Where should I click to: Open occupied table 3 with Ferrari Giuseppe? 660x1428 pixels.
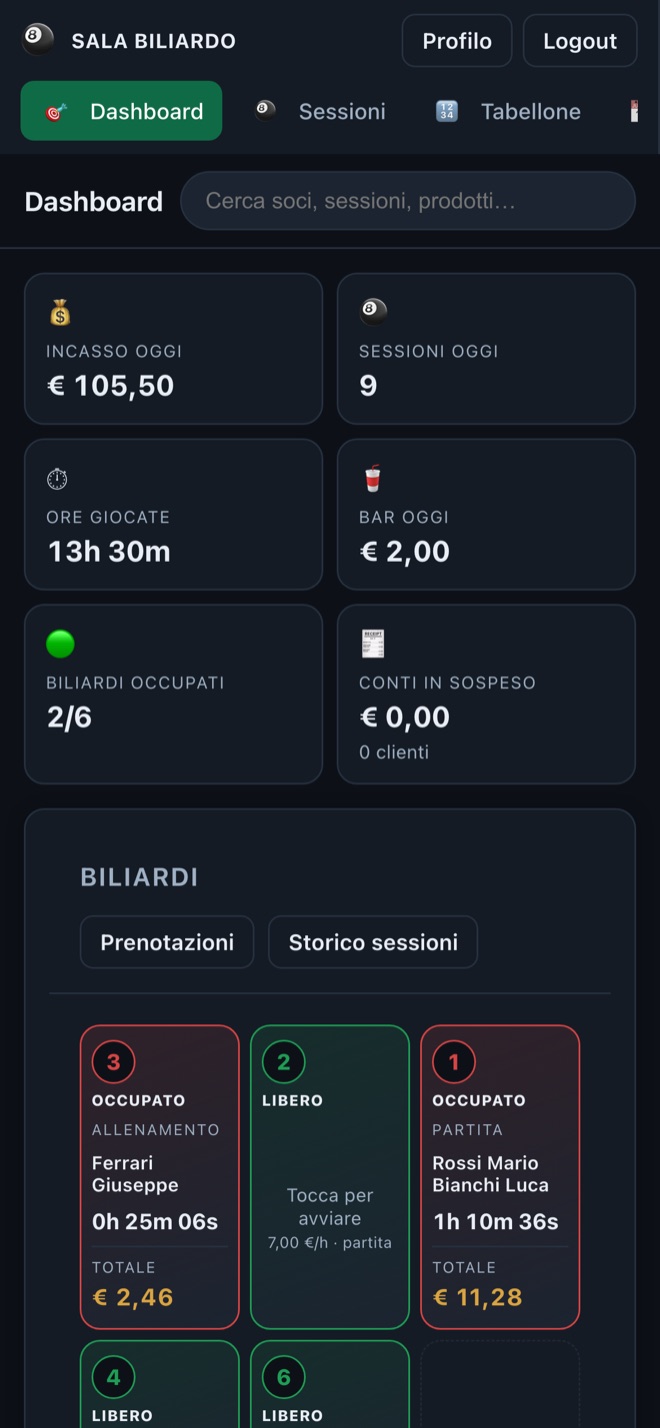(x=160, y=1177)
